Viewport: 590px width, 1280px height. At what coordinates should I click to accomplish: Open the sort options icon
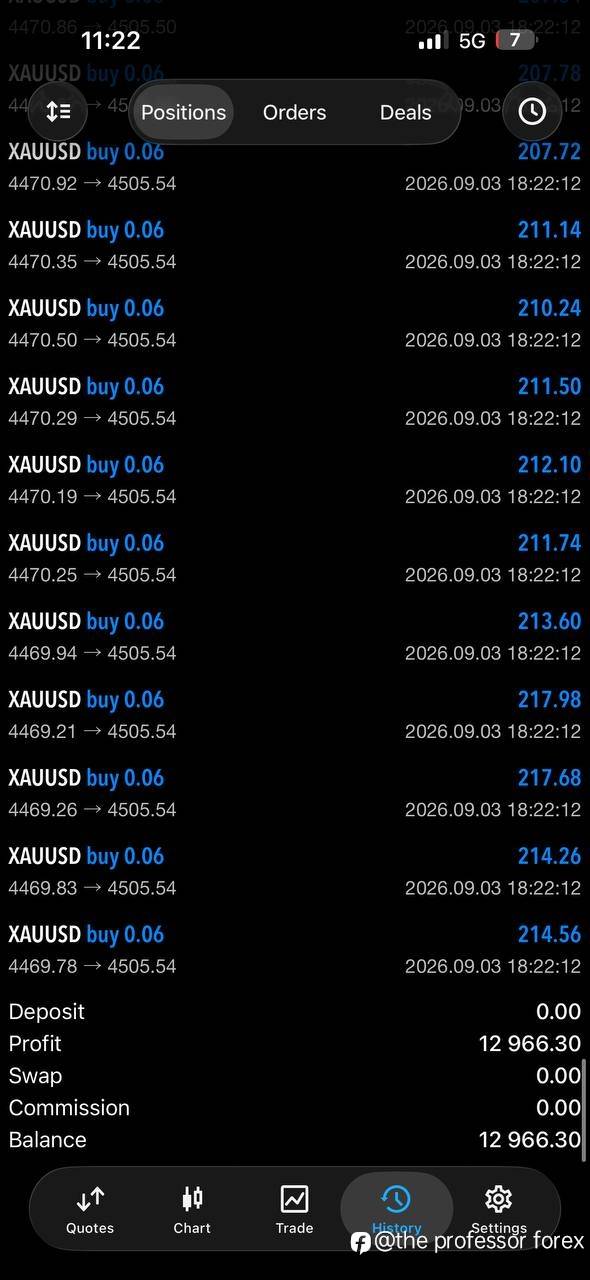[58, 112]
